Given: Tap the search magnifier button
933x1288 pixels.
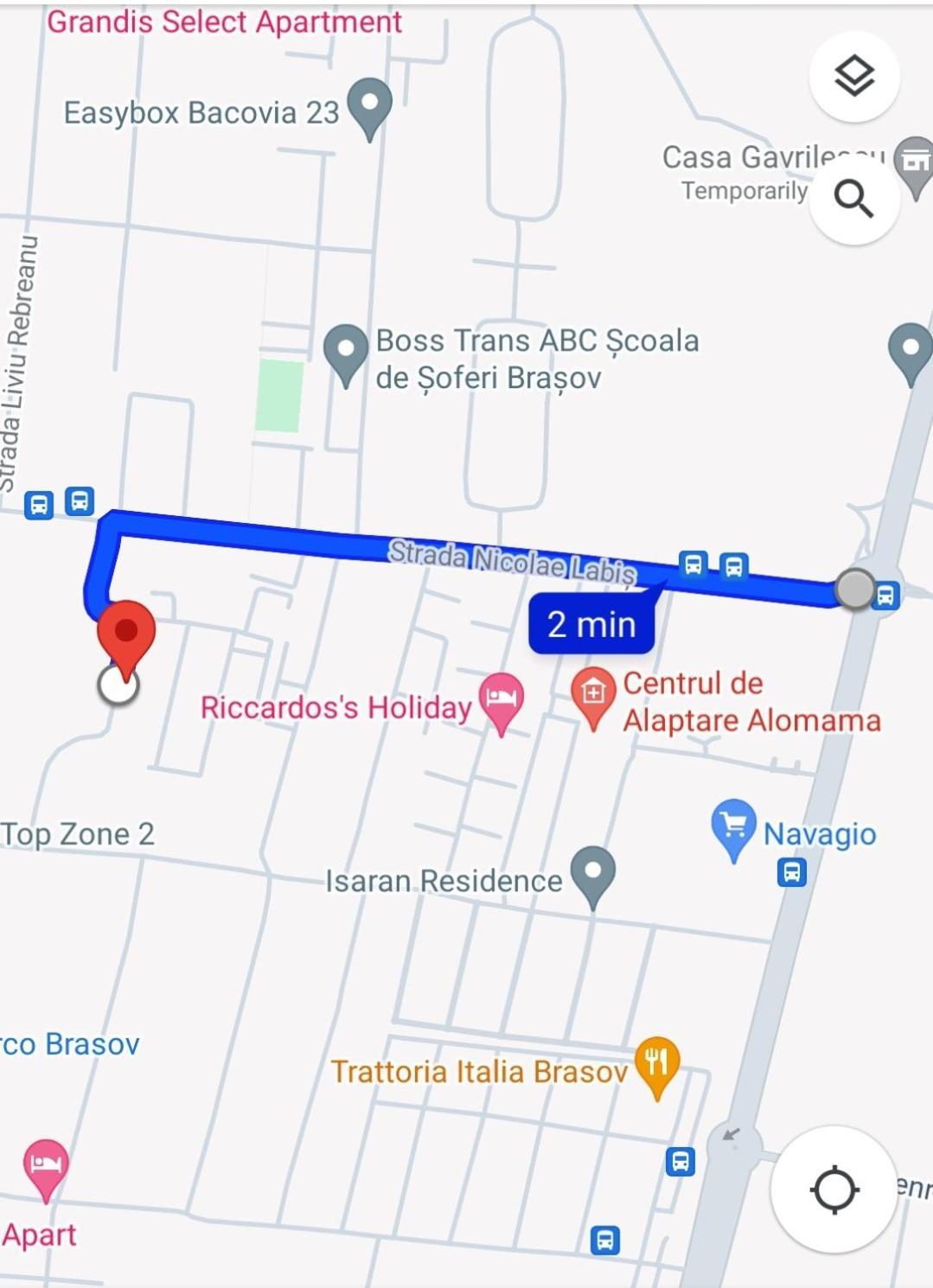Looking at the screenshot, I should [854, 200].
